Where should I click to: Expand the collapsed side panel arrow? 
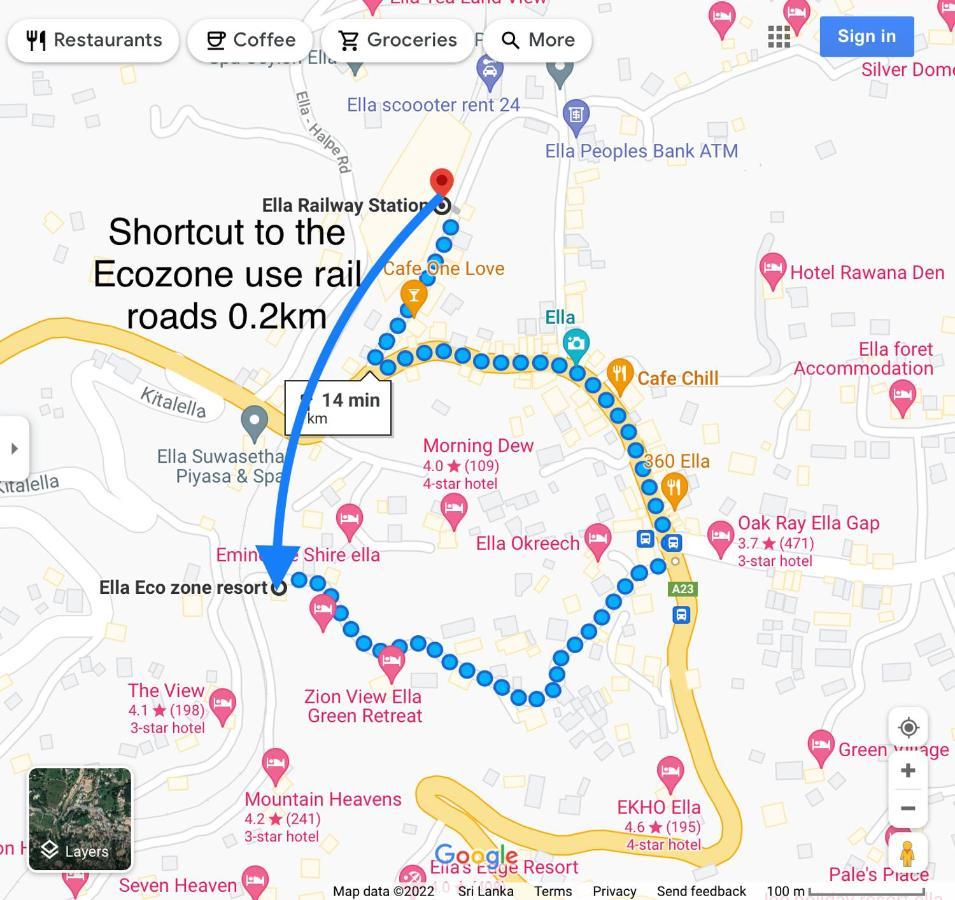(x=14, y=449)
